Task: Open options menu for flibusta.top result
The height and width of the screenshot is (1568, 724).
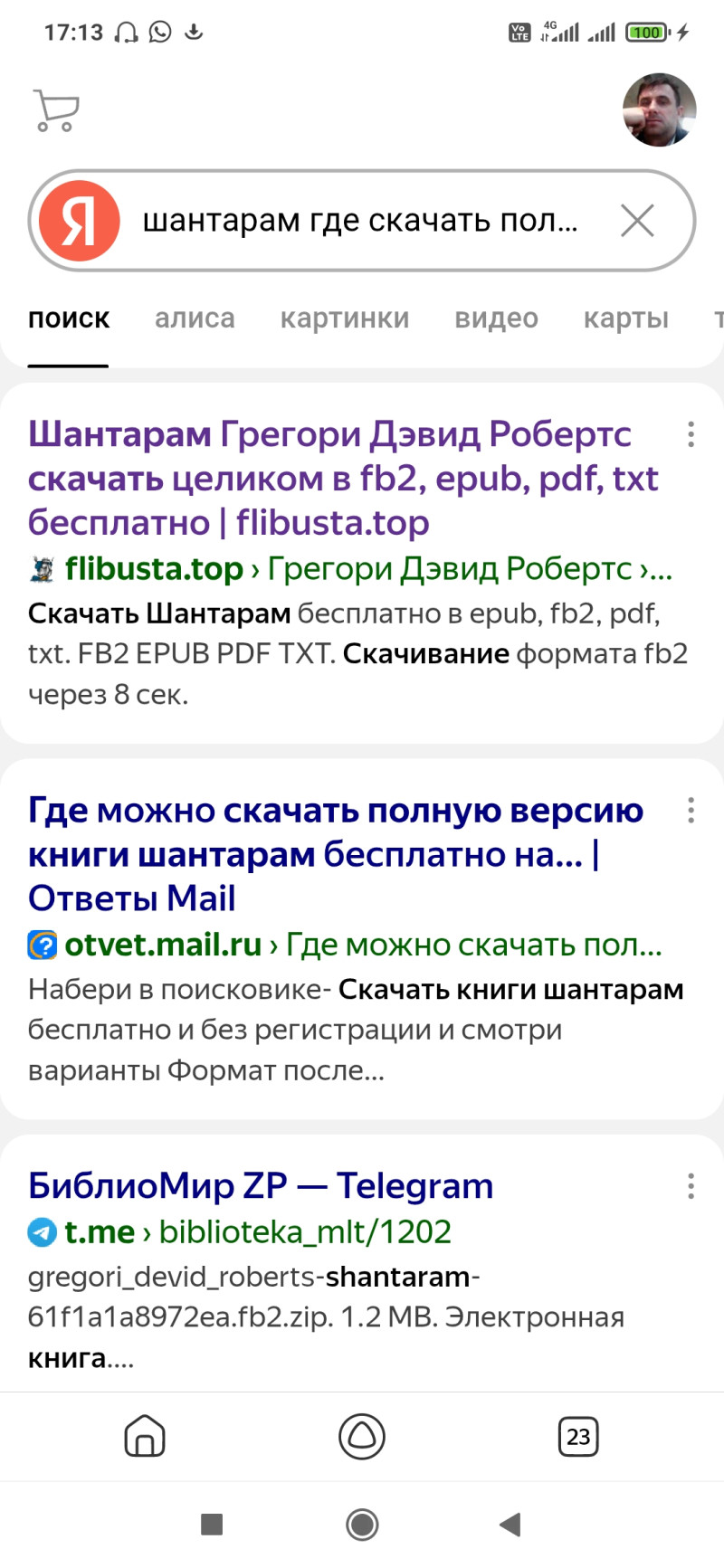Action: 691,435
